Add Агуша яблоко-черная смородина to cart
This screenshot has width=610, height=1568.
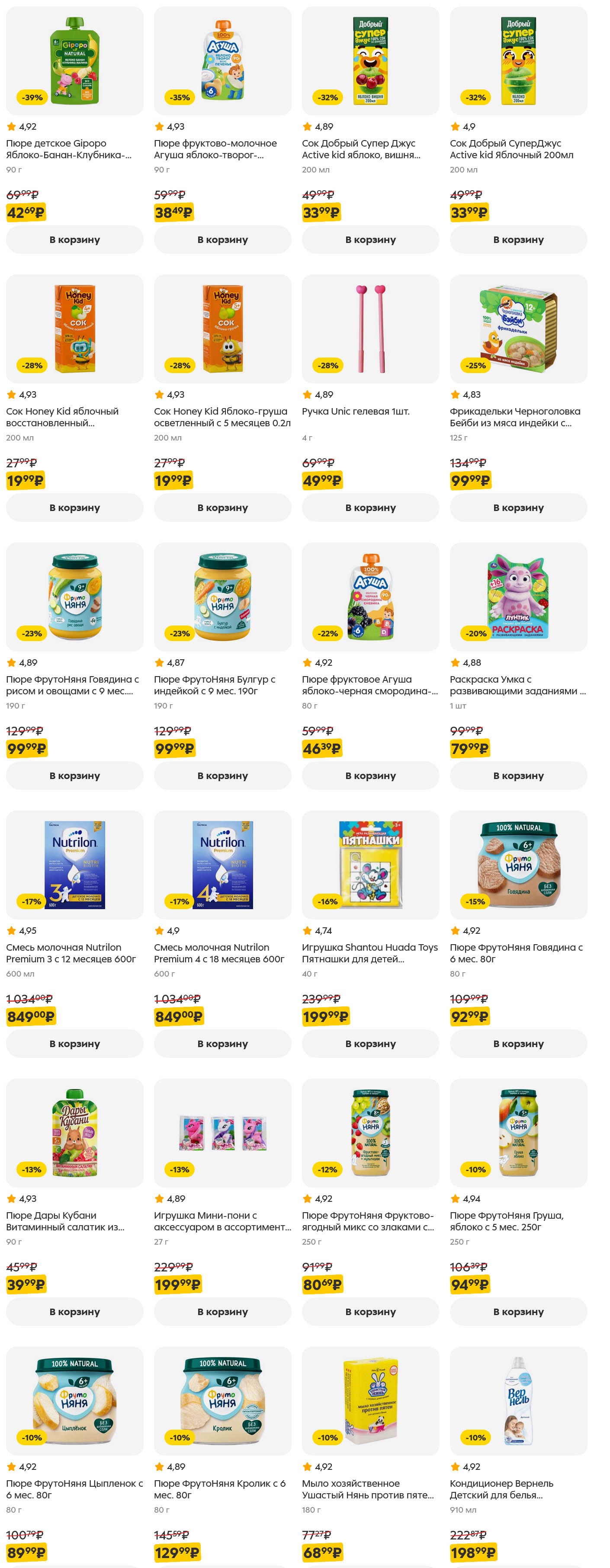click(x=370, y=776)
